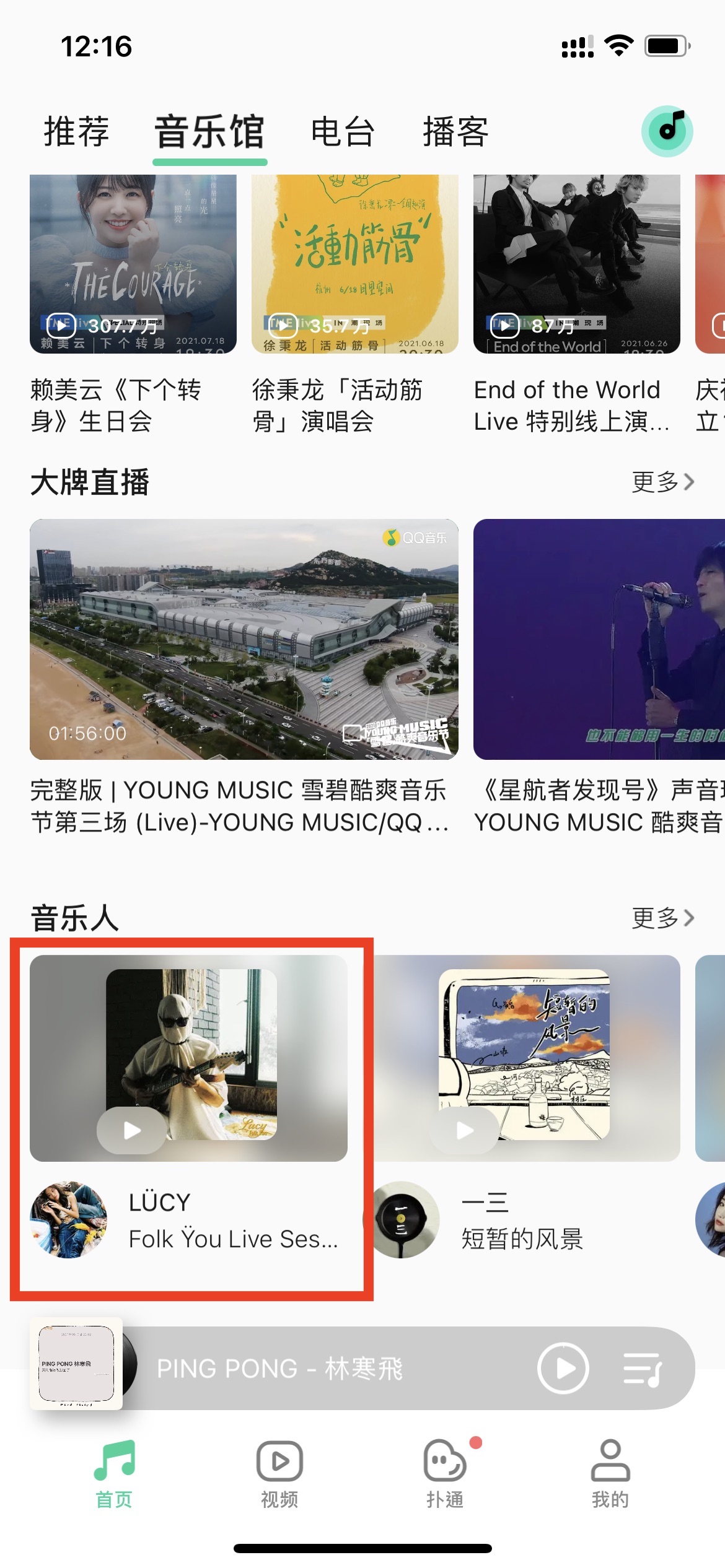Screen dimensions: 725x1568
Task: Open YOUNG MUSIC 雪碧酷爽音乐节 live video
Action: pyautogui.click(x=244, y=639)
